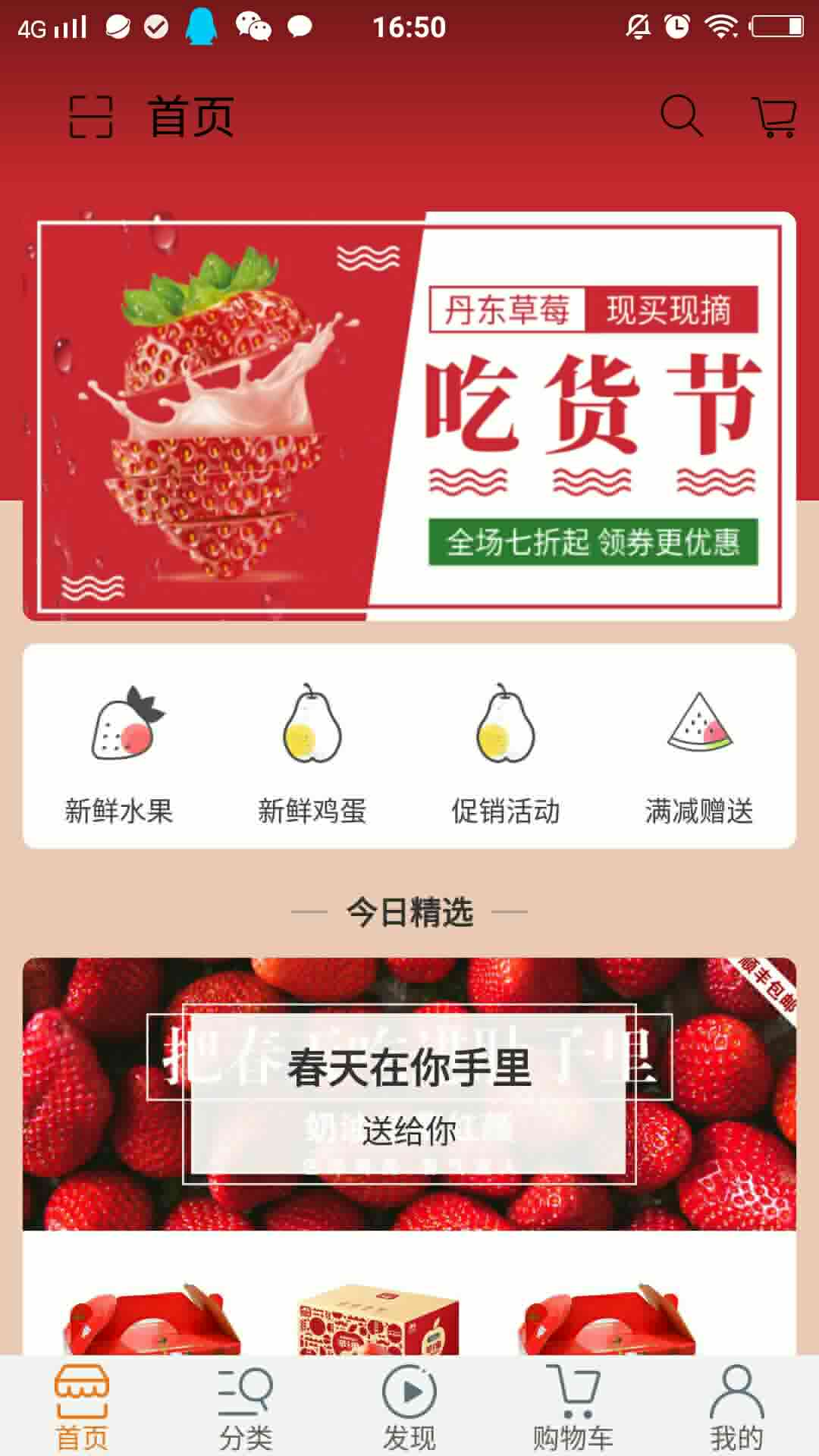819x1456 pixels.
Task: Open the 春天在你手里 featured strawberry card
Action: (x=409, y=1094)
